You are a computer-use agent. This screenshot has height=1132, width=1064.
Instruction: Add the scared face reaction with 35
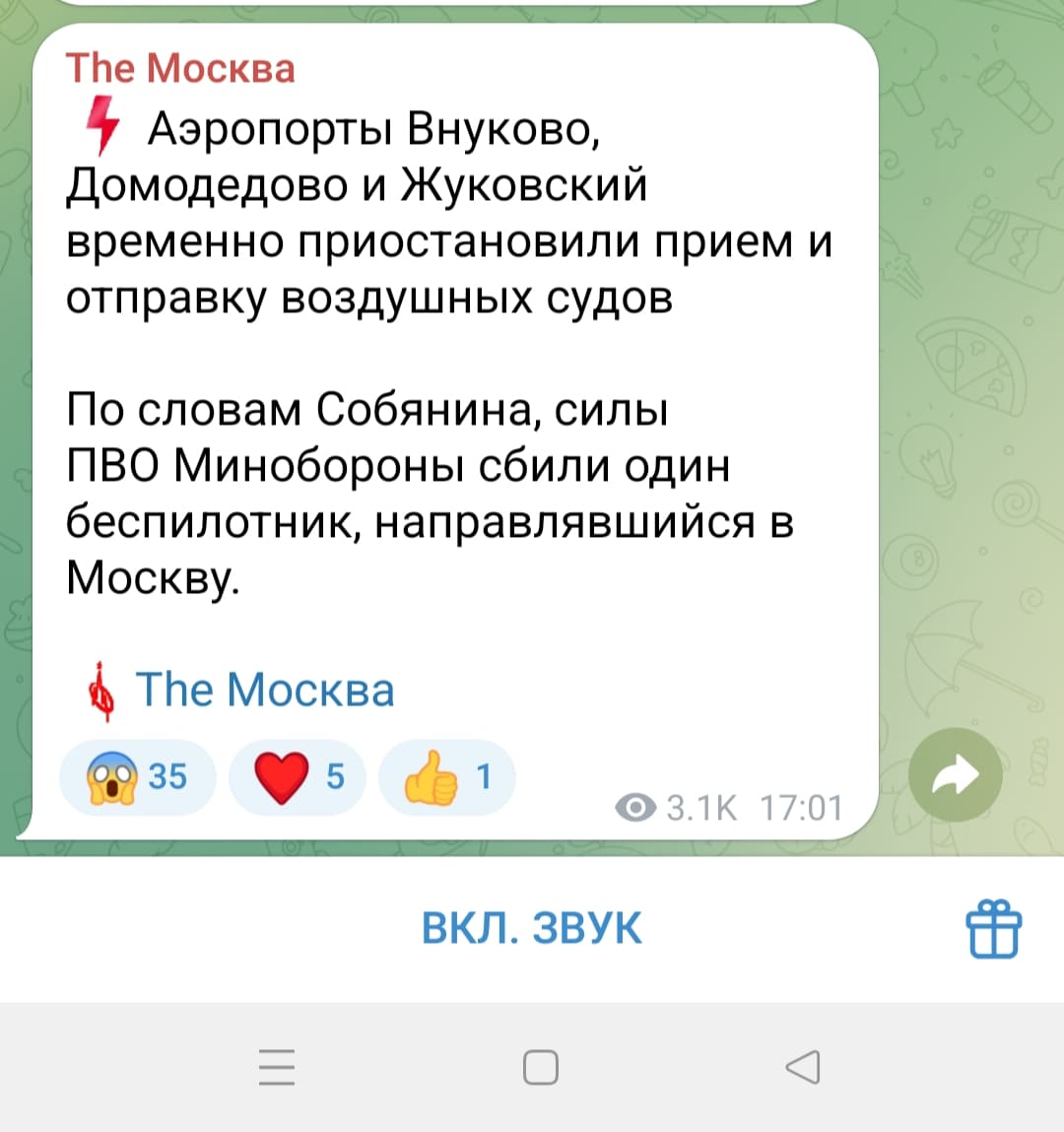(138, 777)
